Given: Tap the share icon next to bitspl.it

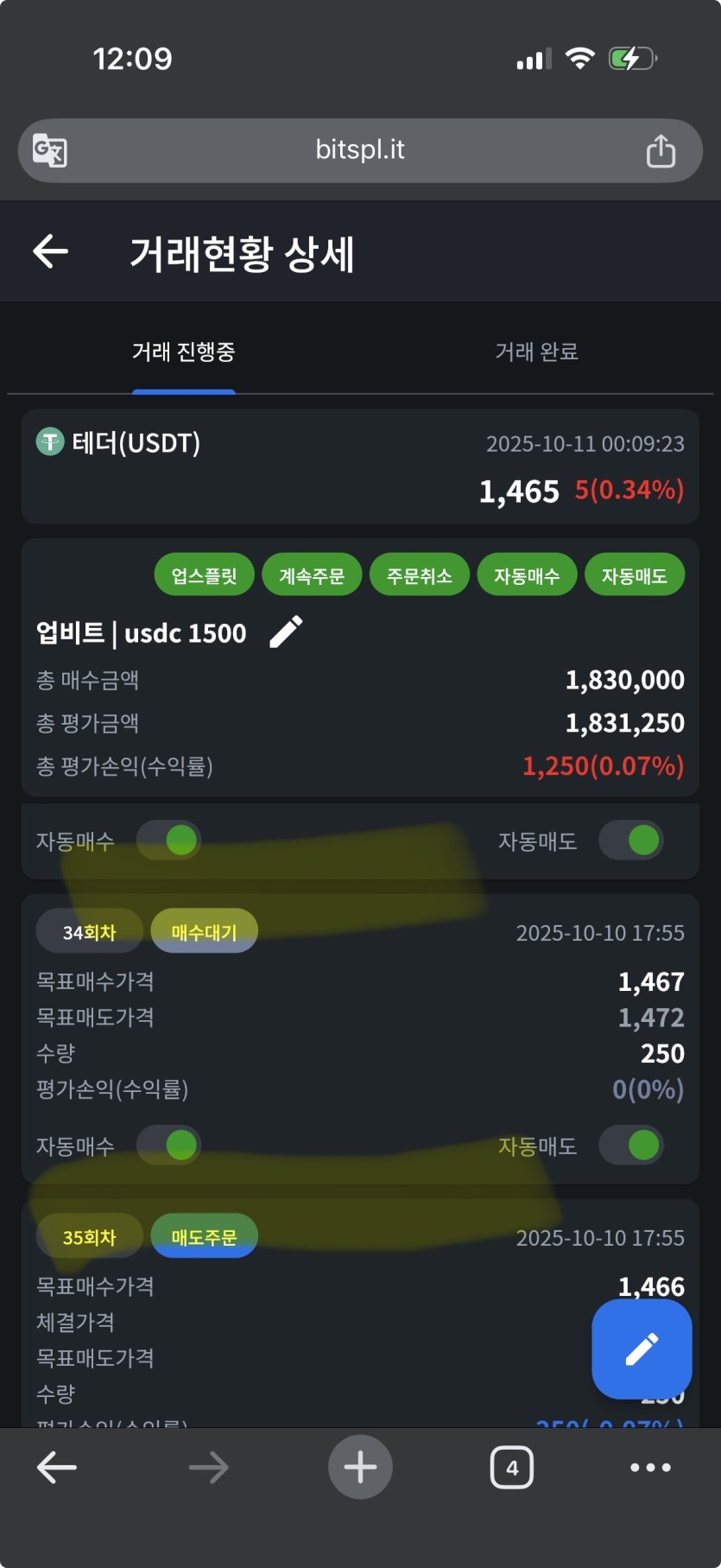Looking at the screenshot, I should [x=661, y=149].
